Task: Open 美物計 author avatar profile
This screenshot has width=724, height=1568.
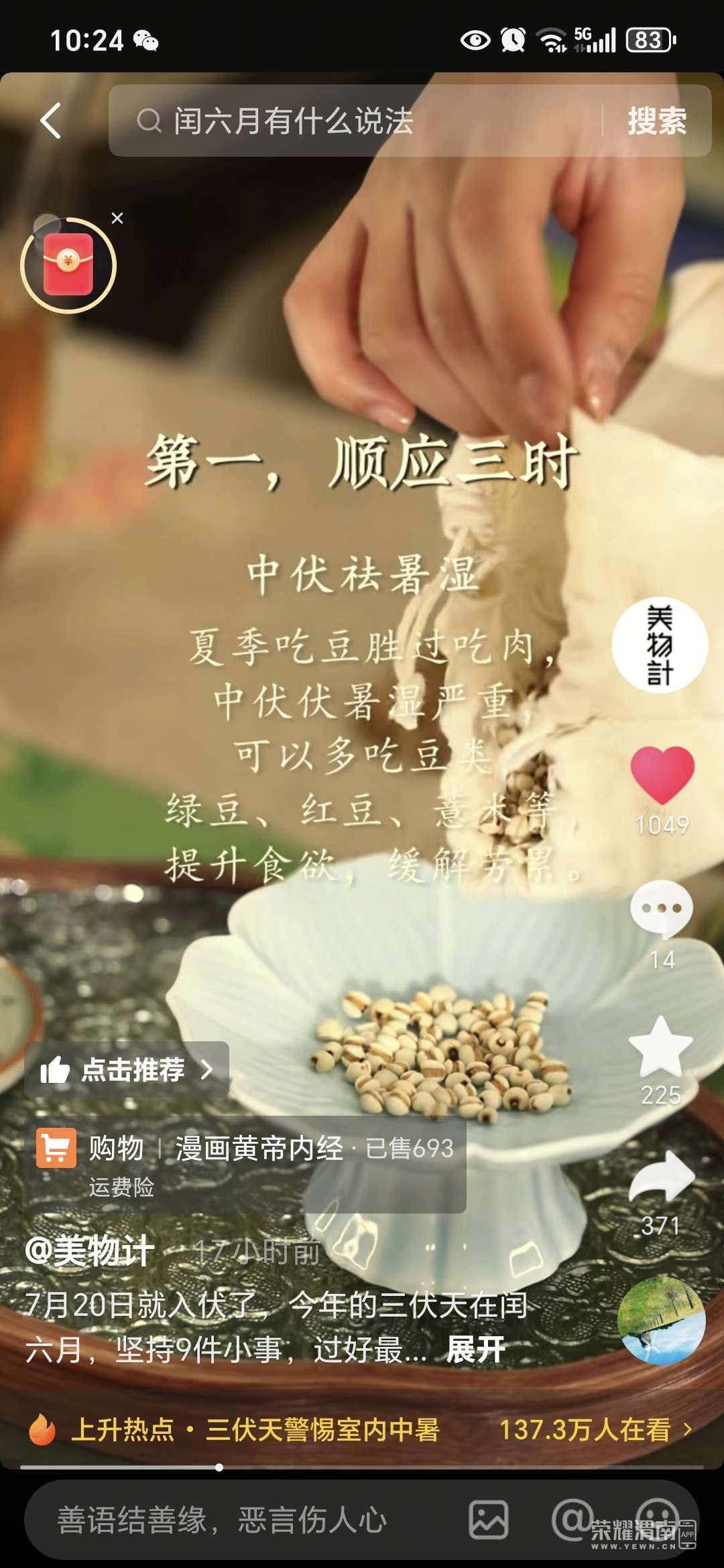Action: tap(660, 645)
